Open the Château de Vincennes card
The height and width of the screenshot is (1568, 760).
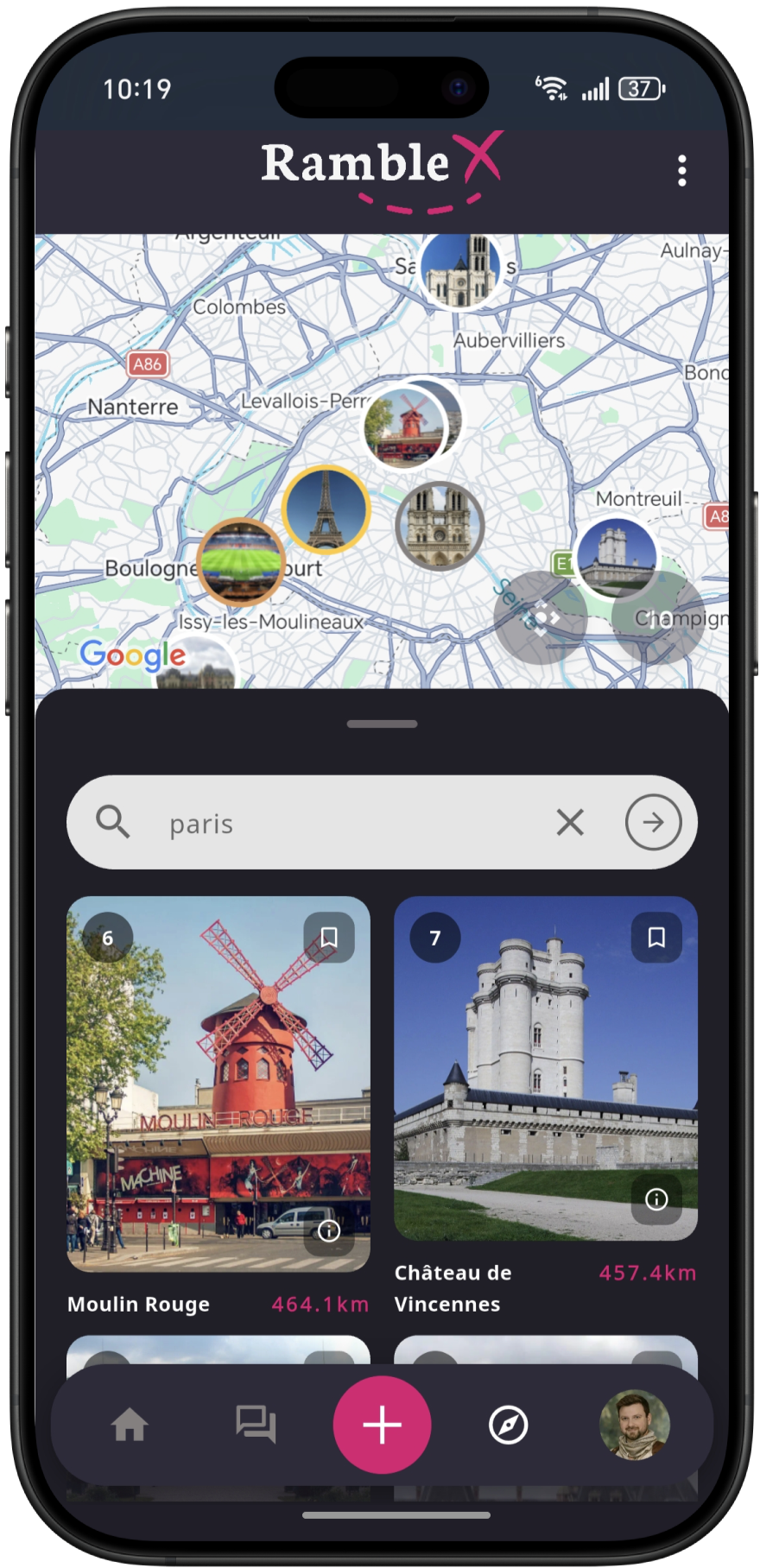546,1069
